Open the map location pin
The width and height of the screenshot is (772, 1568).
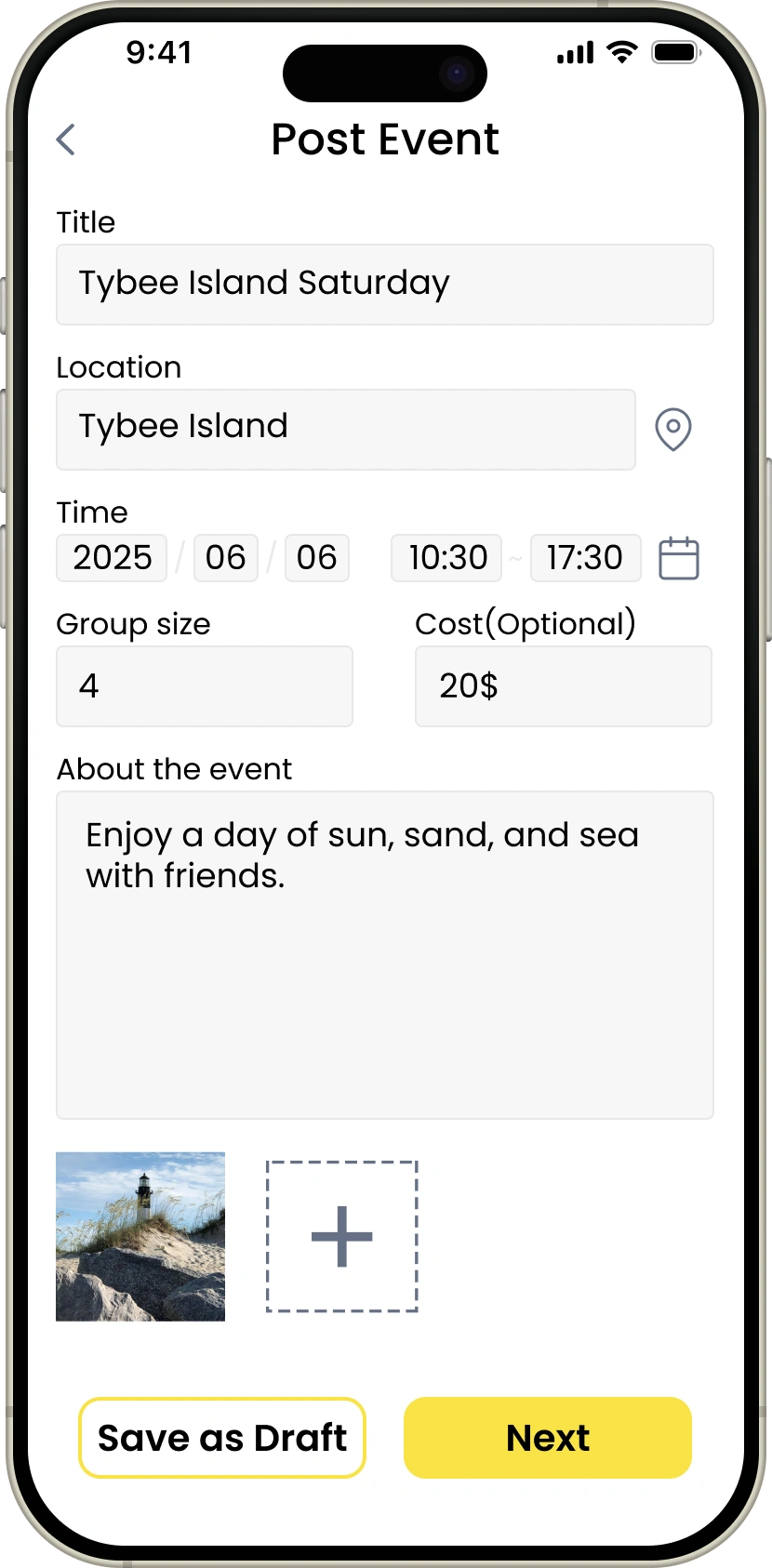pos(673,430)
